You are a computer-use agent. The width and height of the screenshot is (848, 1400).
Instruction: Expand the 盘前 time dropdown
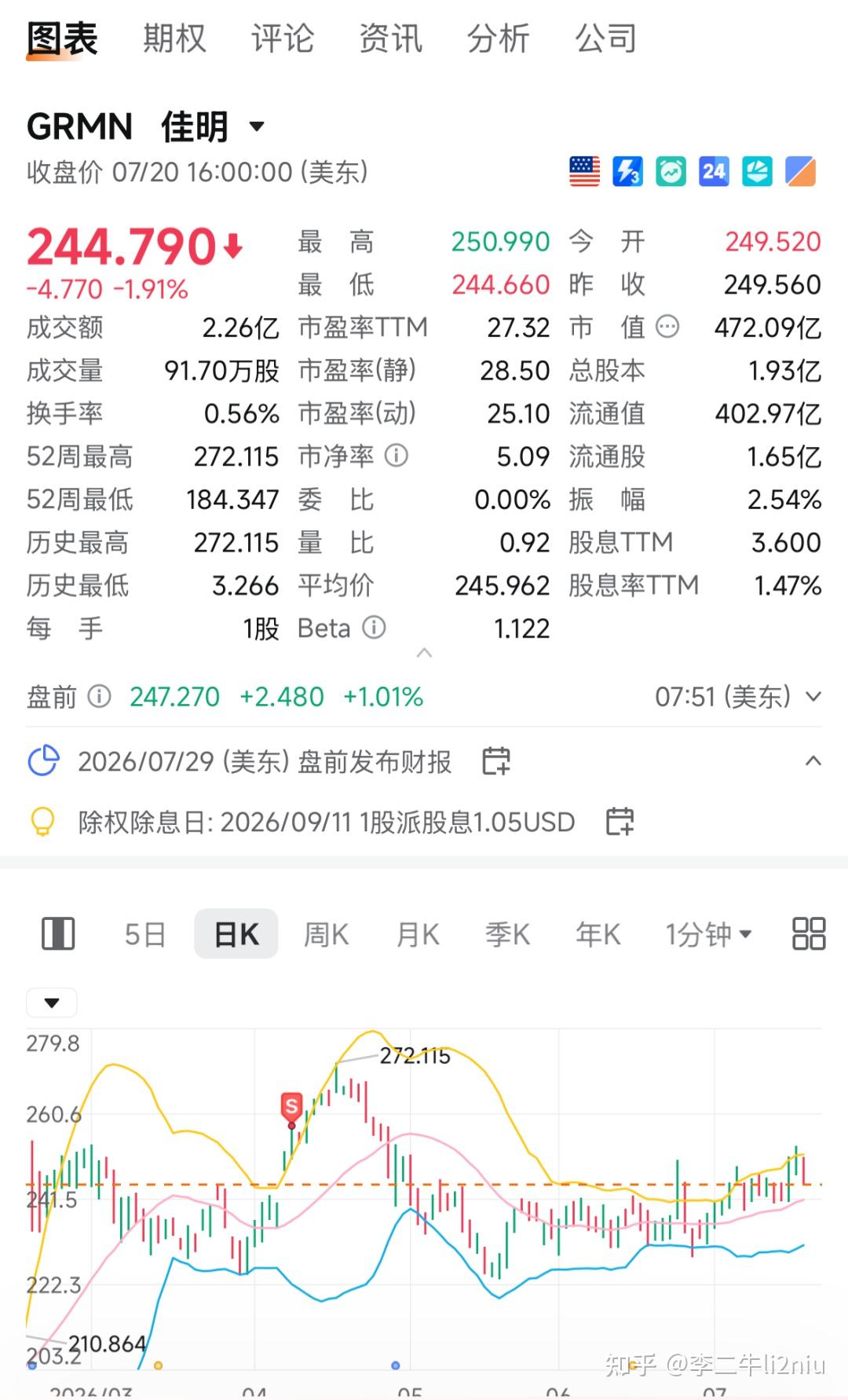point(813,697)
